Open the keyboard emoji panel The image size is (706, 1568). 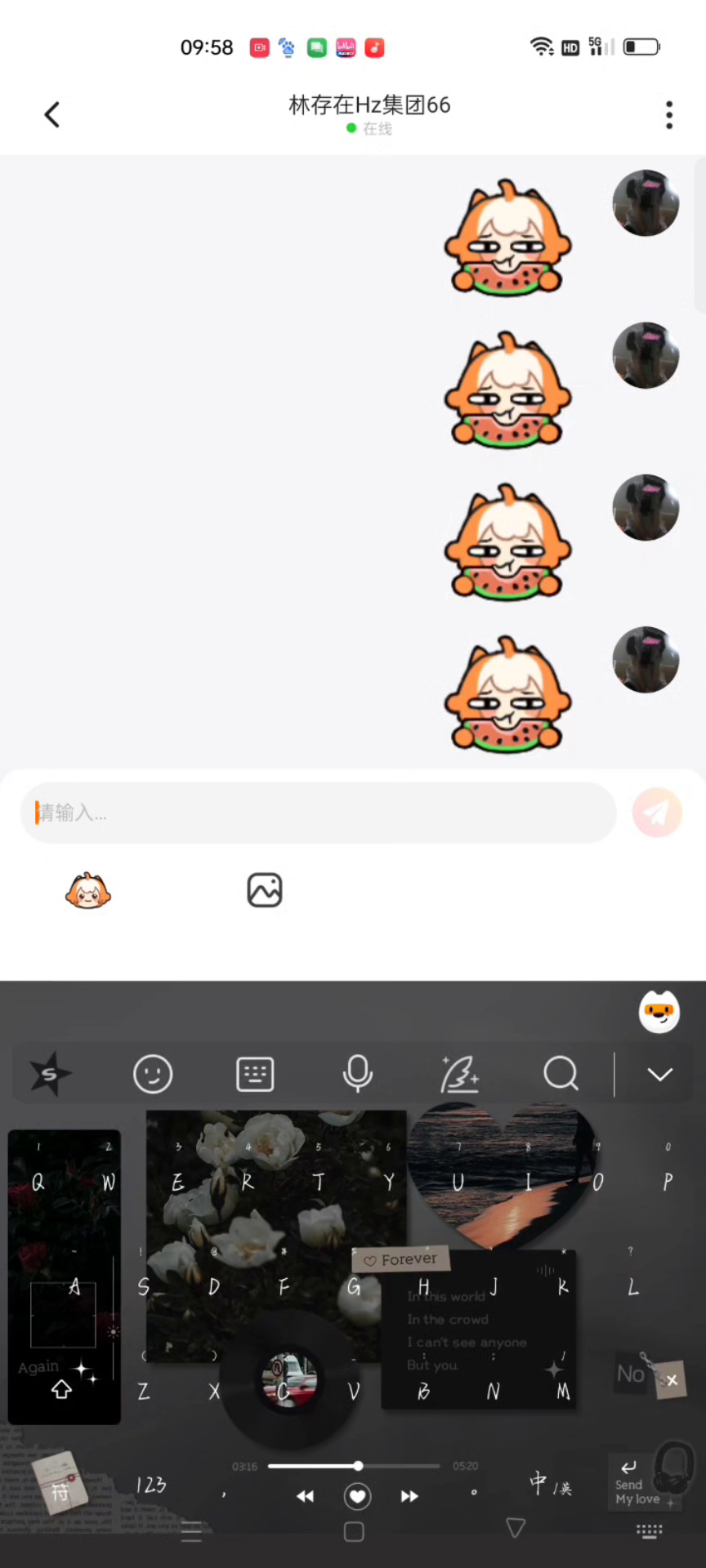(x=153, y=1074)
